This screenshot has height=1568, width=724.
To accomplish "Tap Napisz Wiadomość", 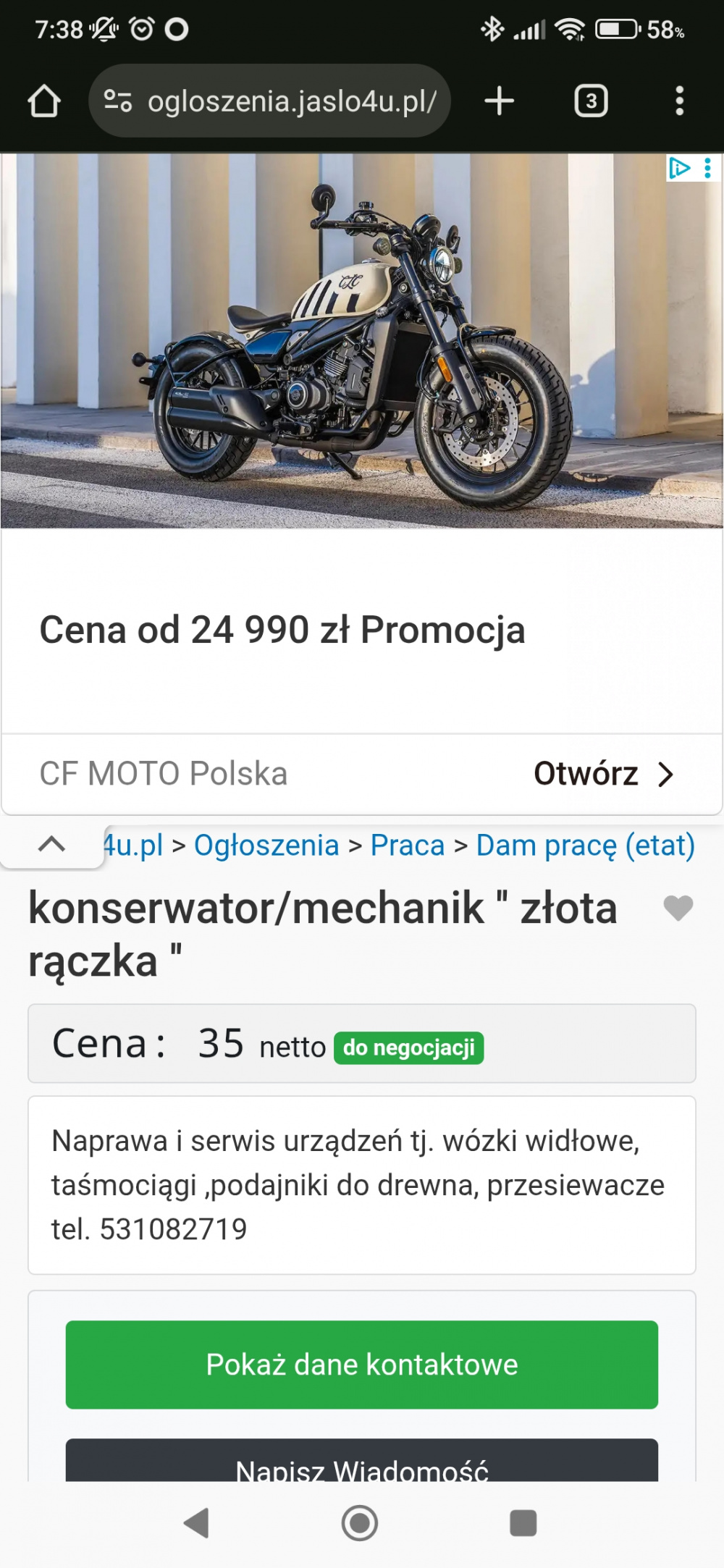I will pos(362,1465).
